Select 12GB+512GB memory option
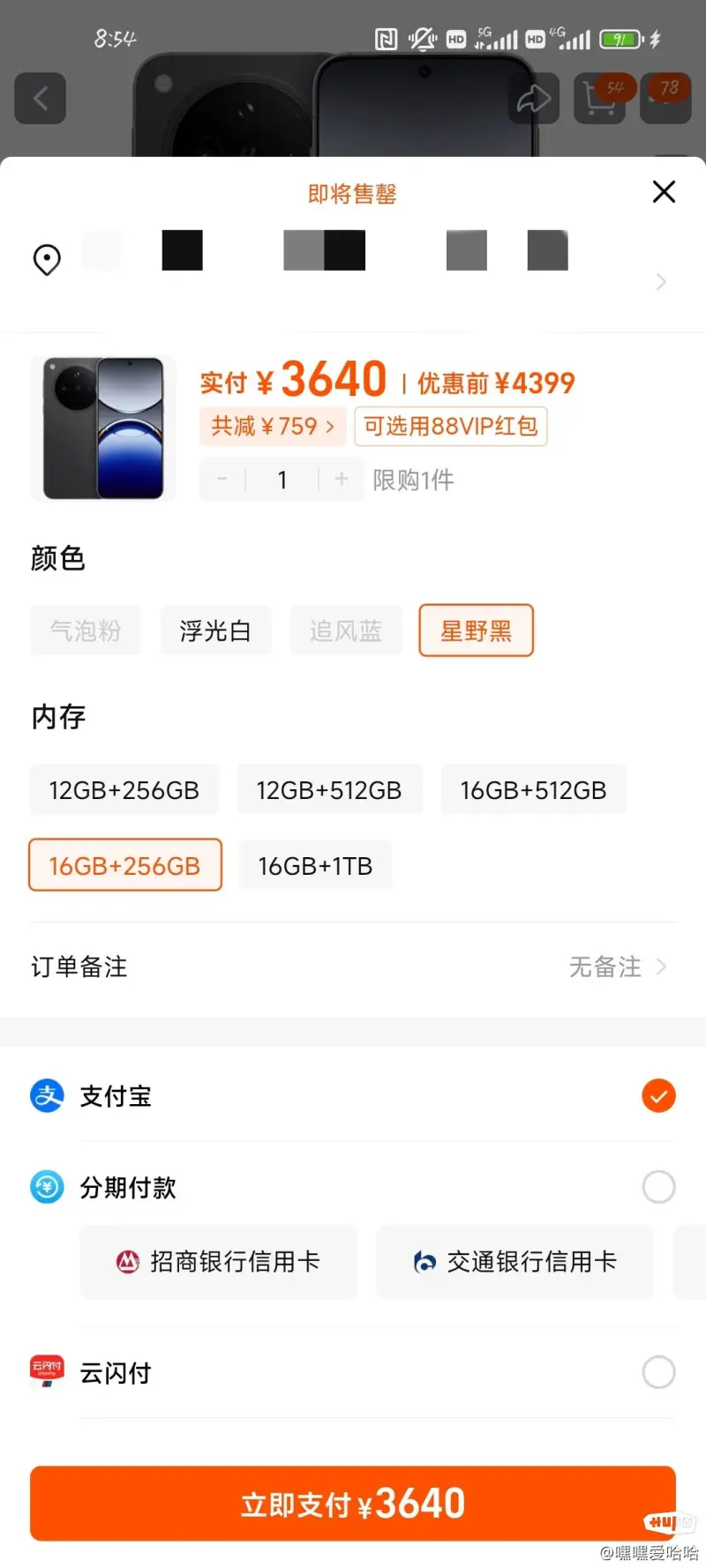This screenshot has height=1568, width=706. point(329,790)
